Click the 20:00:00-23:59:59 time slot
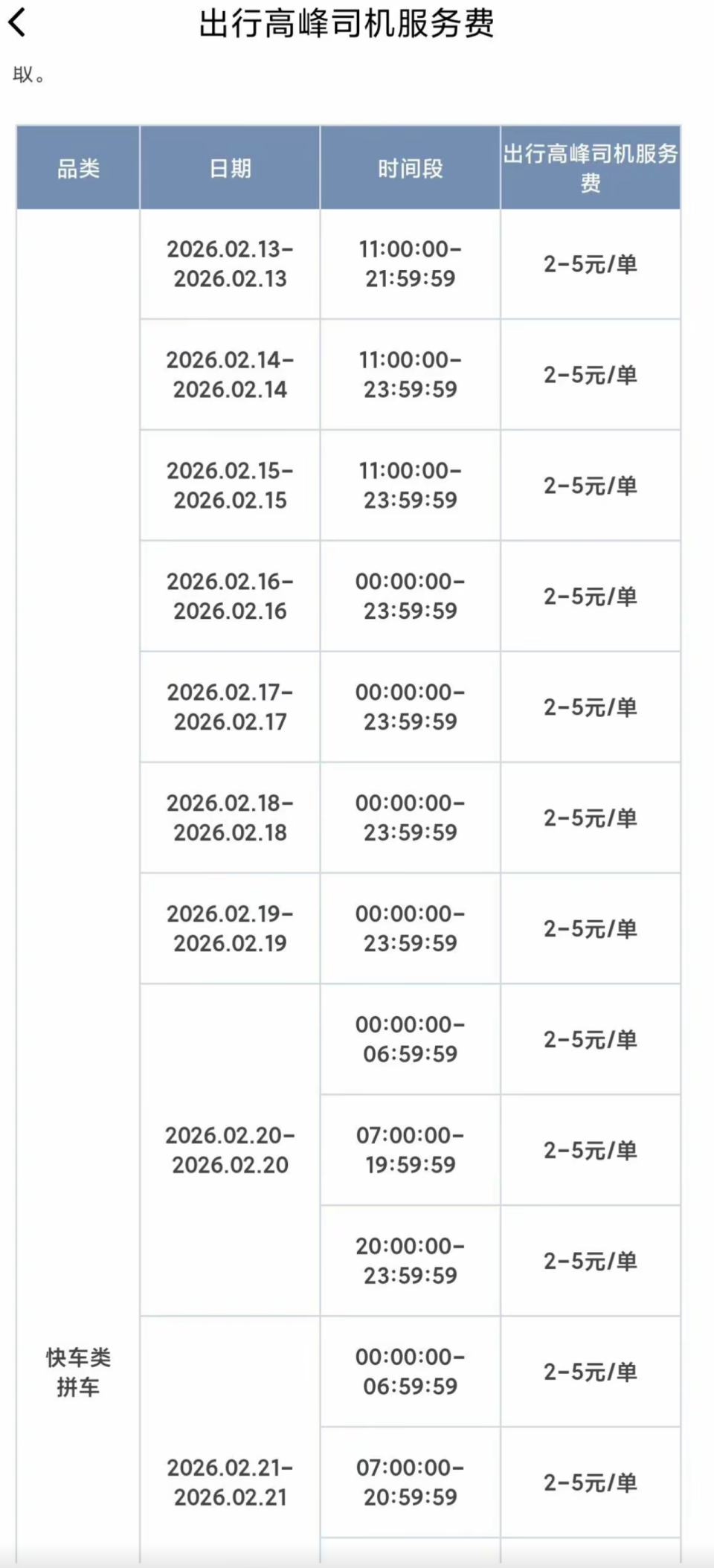The height and width of the screenshot is (1568, 714). pos(409,1261)
